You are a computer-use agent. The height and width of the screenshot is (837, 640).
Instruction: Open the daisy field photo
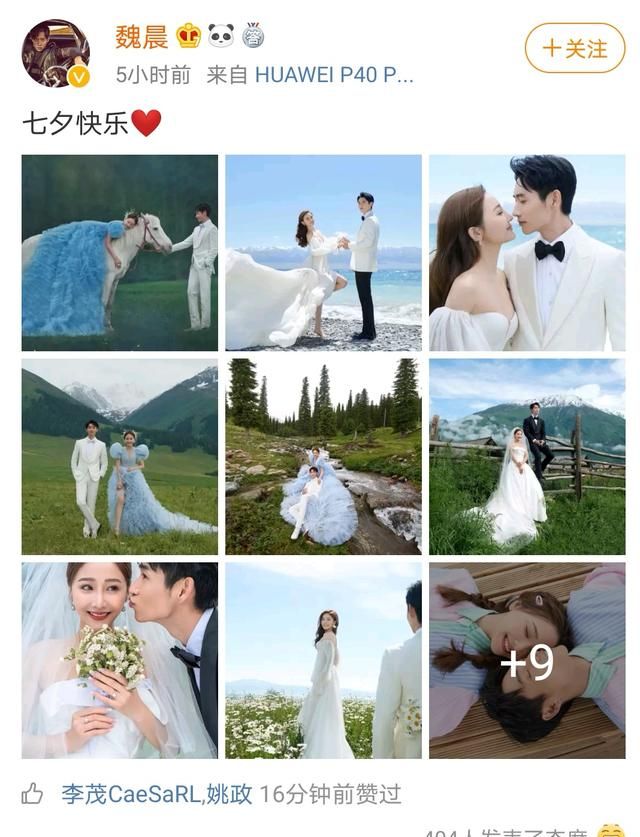click(x=323, y=660)
